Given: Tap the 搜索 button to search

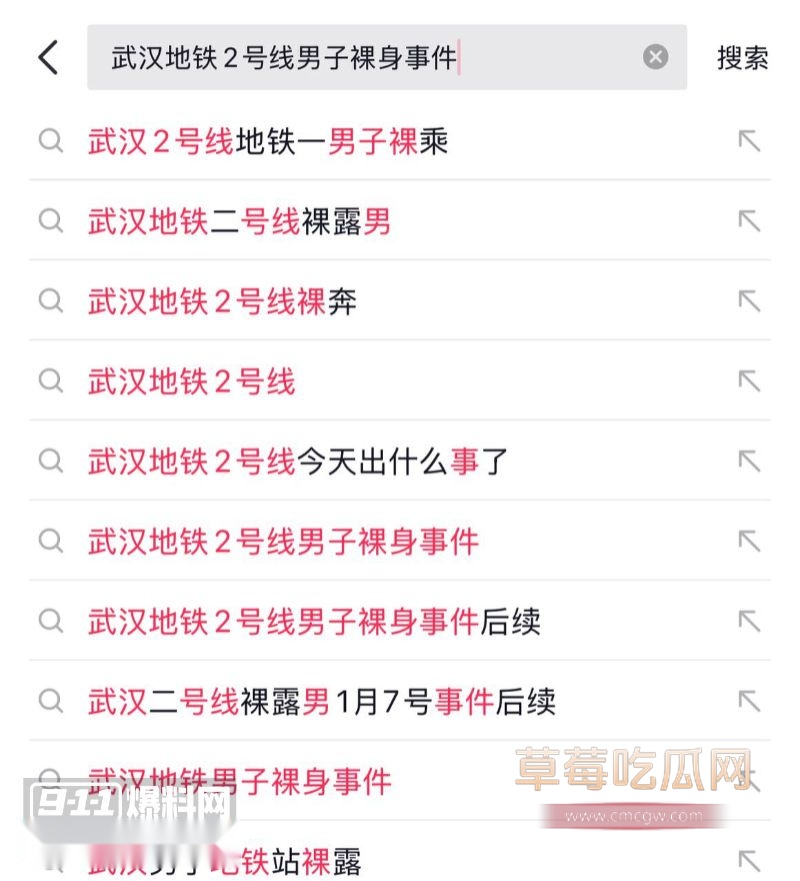Looking at the screenshot, I should pos(744,57).
